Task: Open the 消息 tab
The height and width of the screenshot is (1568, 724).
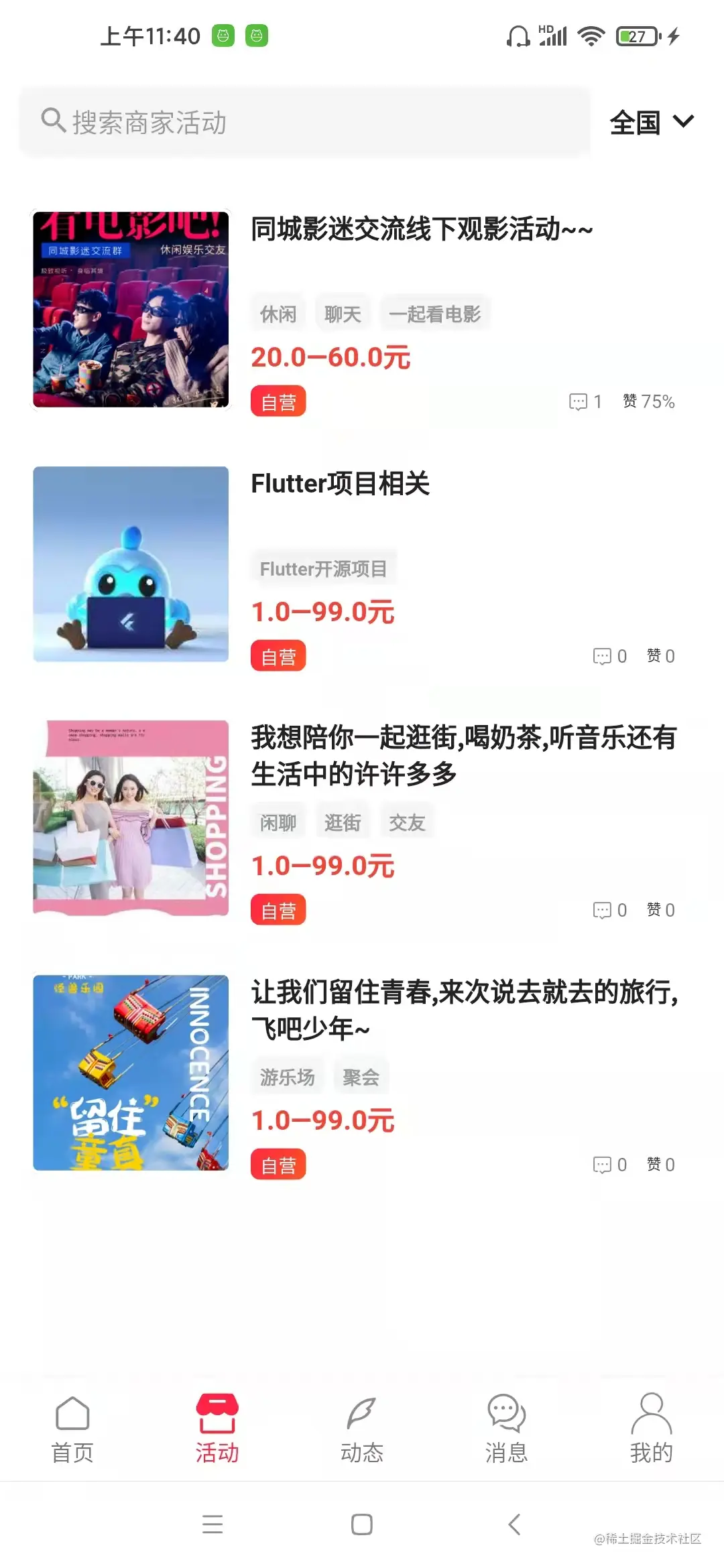Action: point(507,1429)
